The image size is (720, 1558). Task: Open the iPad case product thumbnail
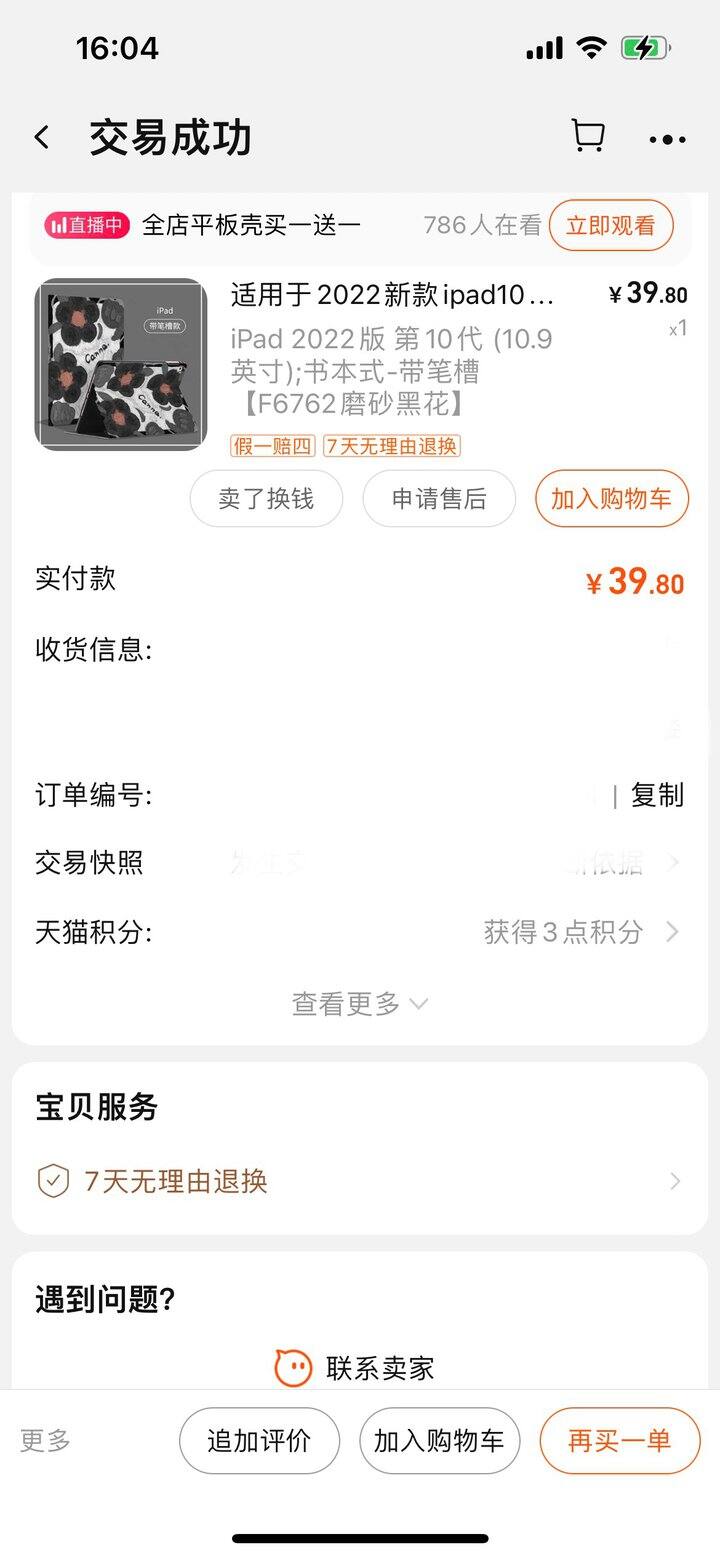coord(121,364)
